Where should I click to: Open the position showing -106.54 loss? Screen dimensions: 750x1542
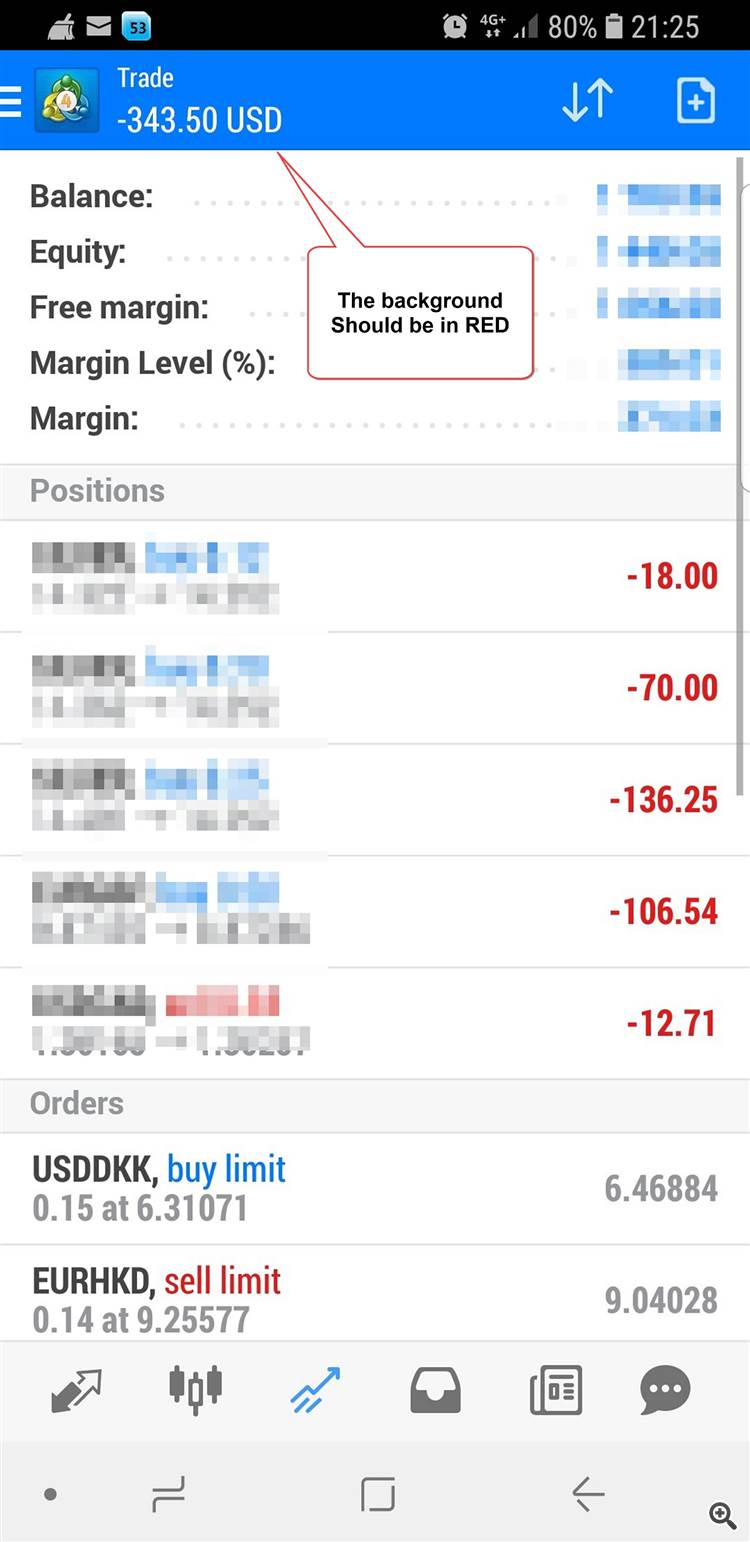pyautogui.click(x=375, y=912)
